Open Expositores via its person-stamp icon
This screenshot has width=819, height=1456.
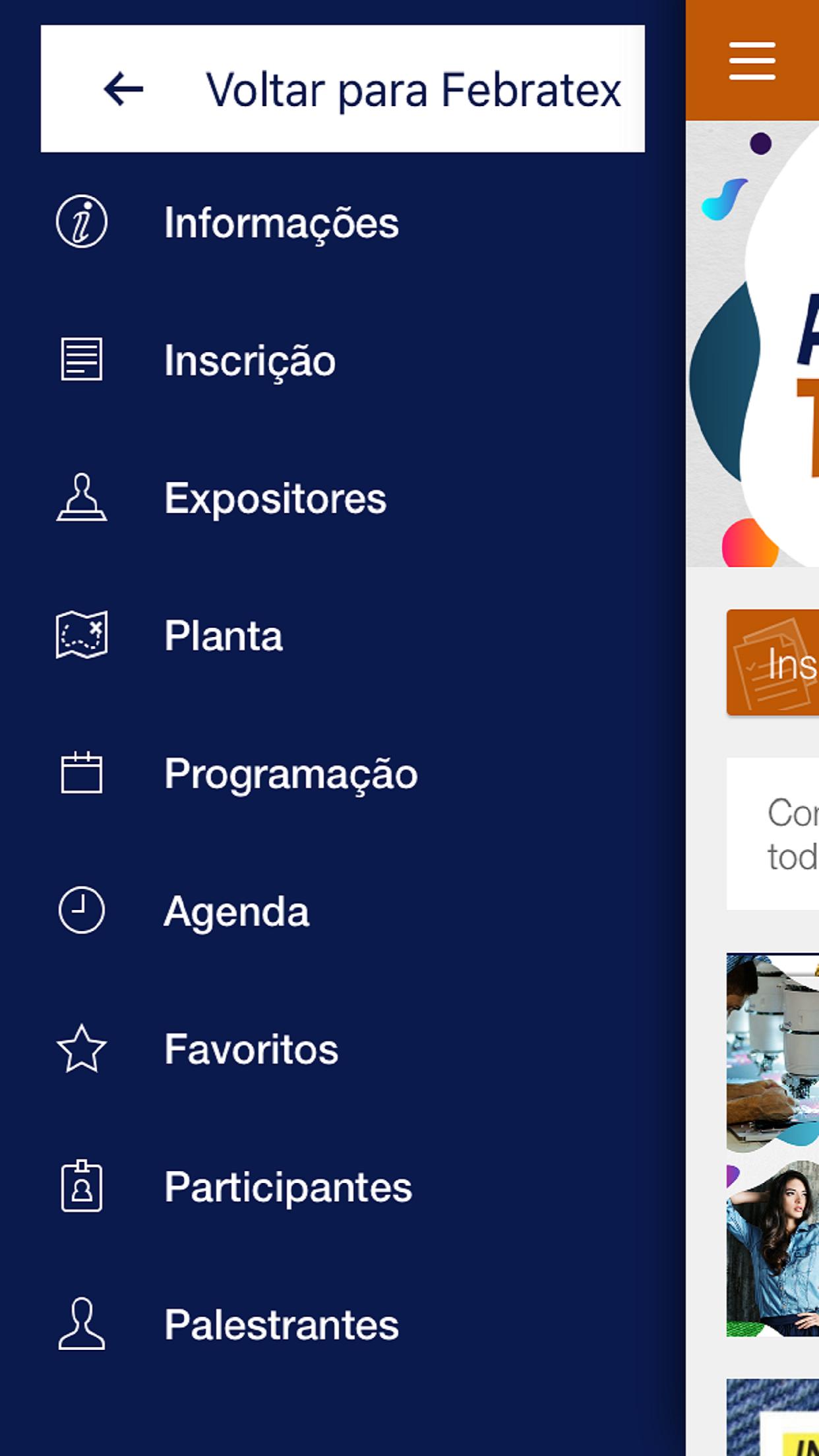point(81,498)
